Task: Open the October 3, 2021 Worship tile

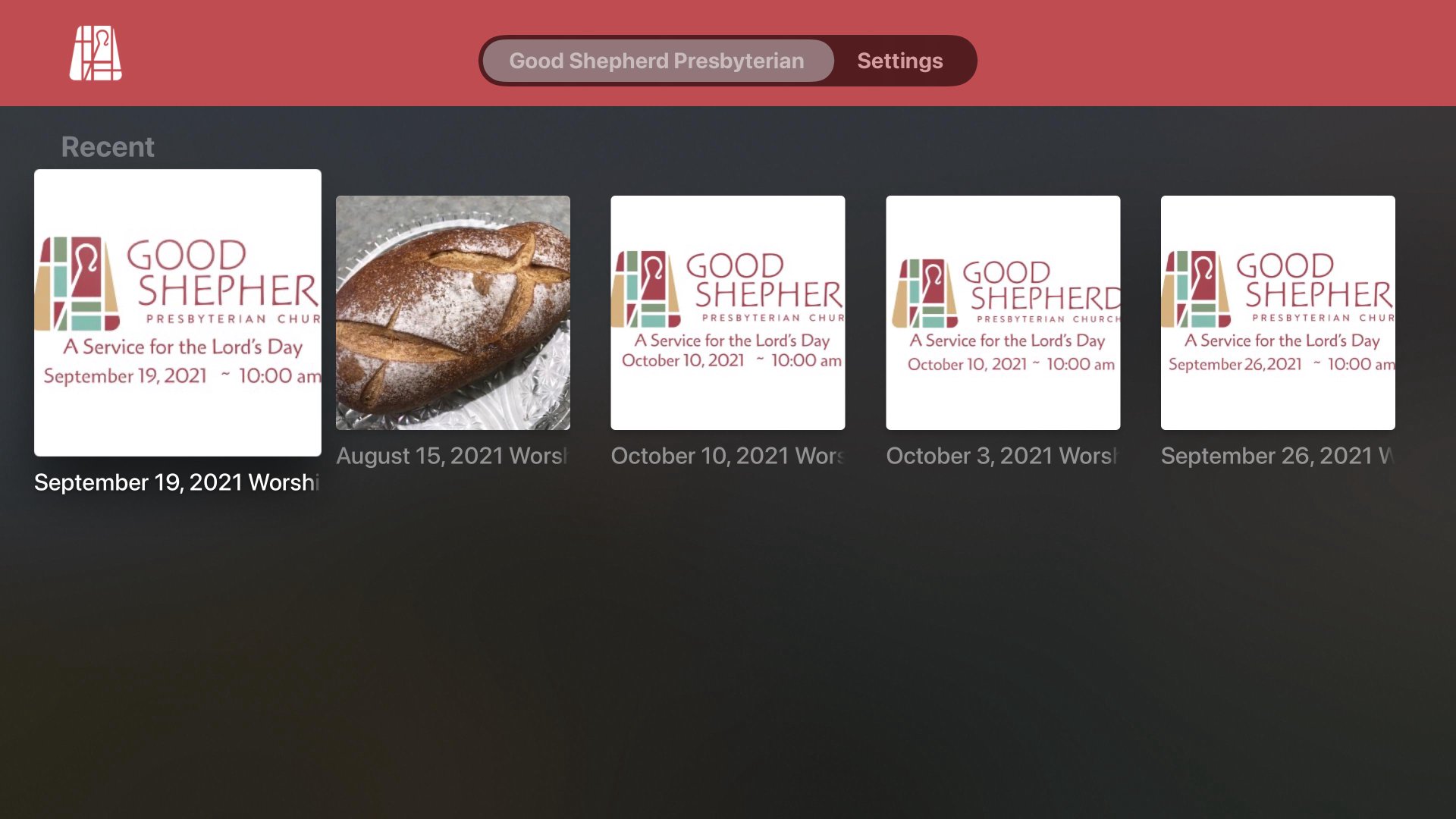Action: [x=1003, y=312]
